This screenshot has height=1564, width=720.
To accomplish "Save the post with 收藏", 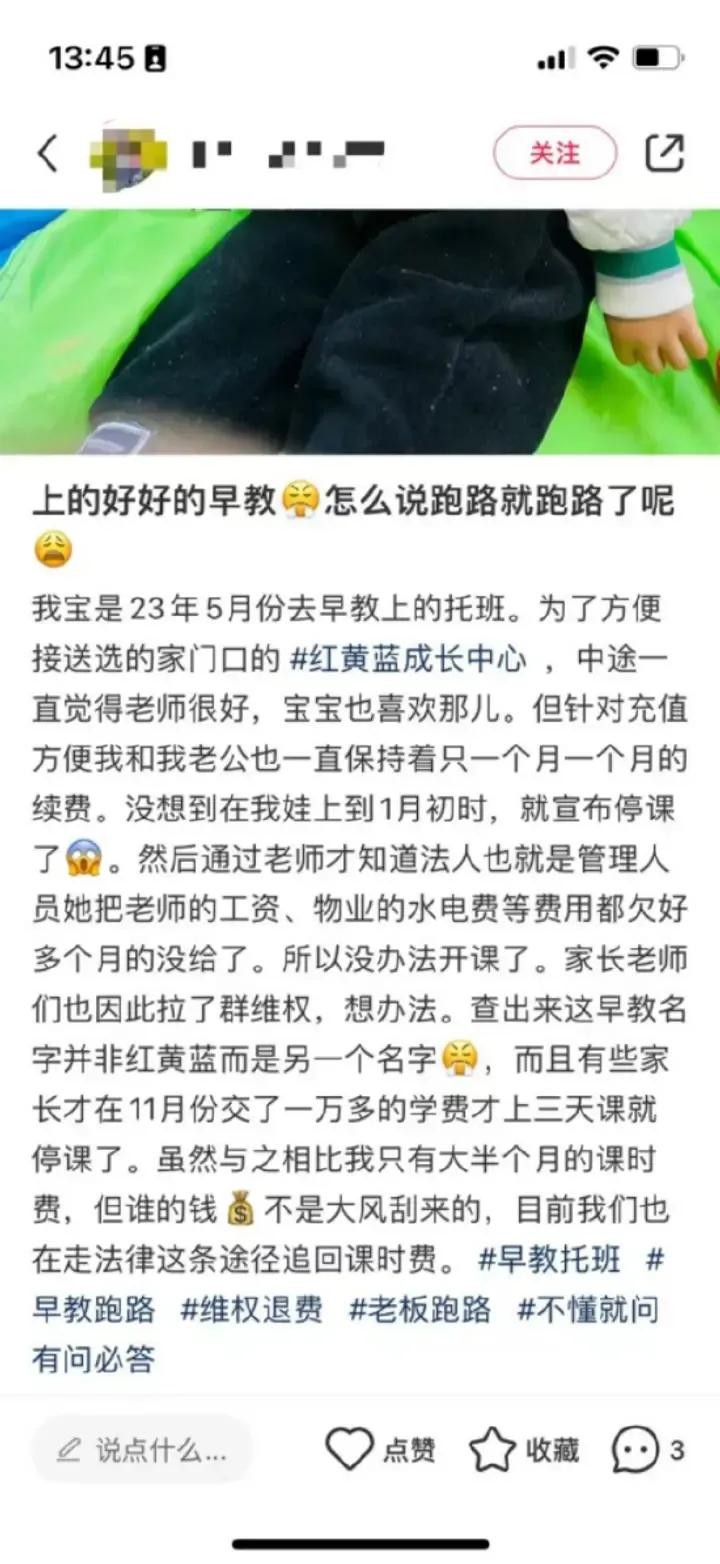I will tap(523, 1450).
